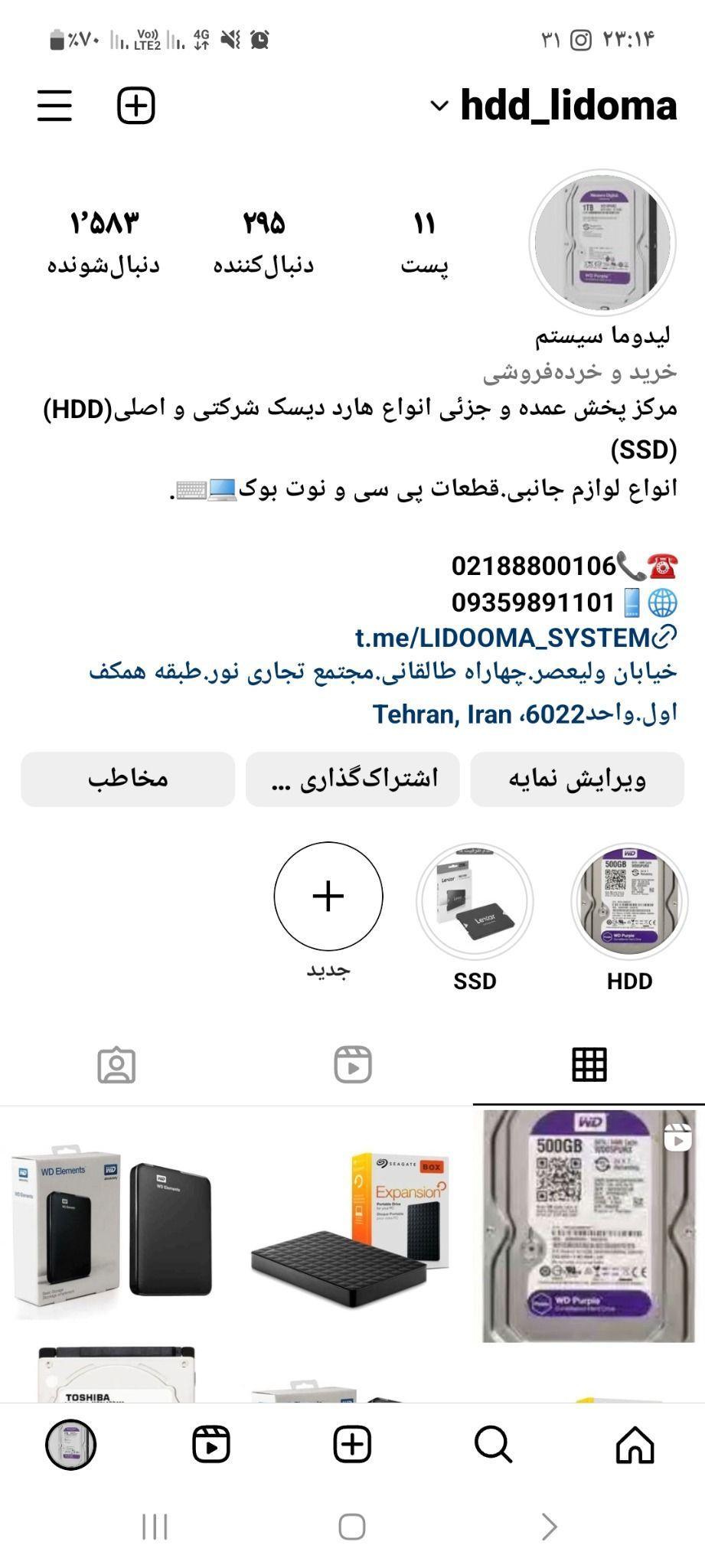
Task: Tap the اشتراک‌گذاری (Share profile) button
Action: tap(353, 779)
